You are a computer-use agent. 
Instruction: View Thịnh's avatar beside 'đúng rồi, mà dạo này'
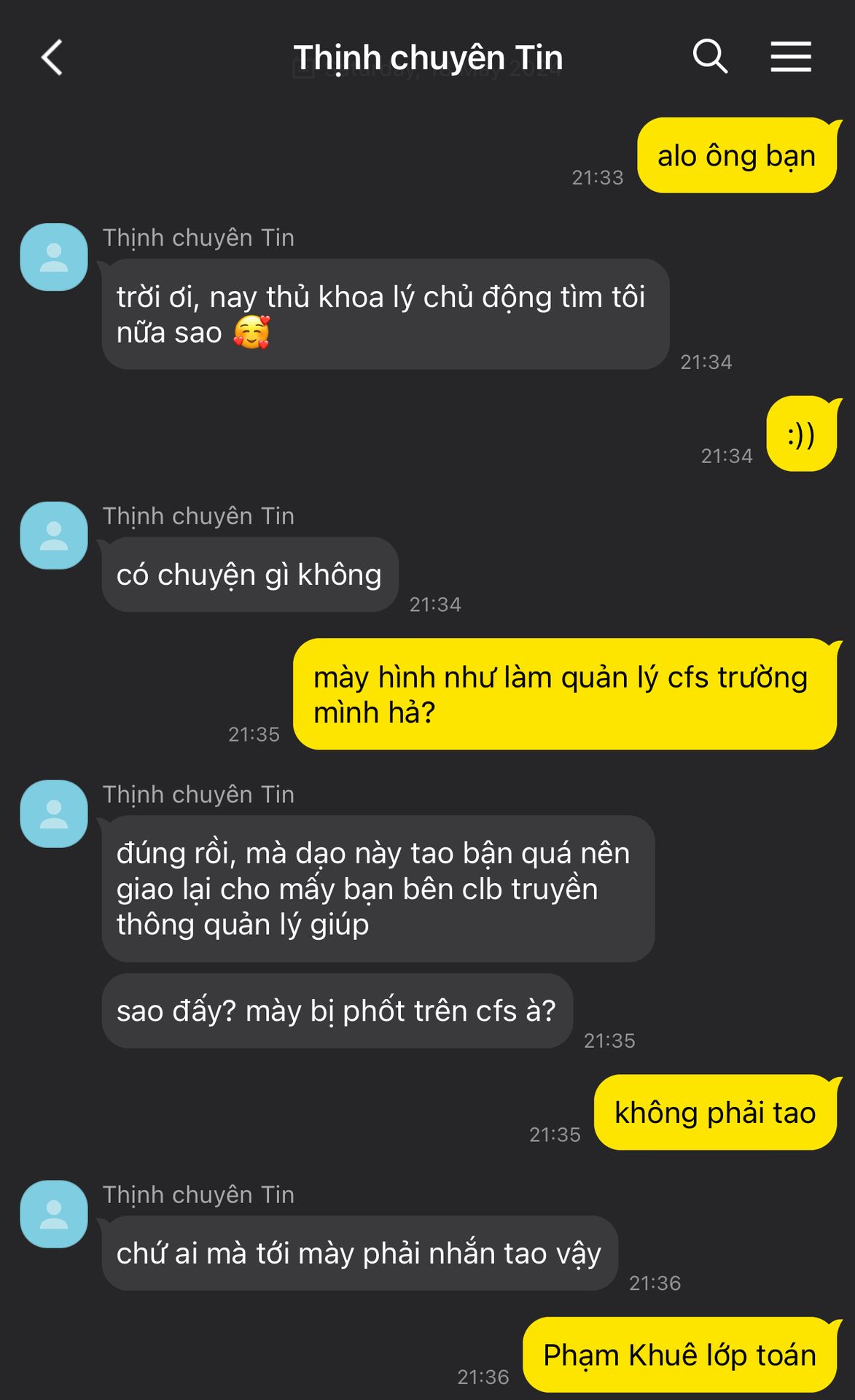(54, 814)
